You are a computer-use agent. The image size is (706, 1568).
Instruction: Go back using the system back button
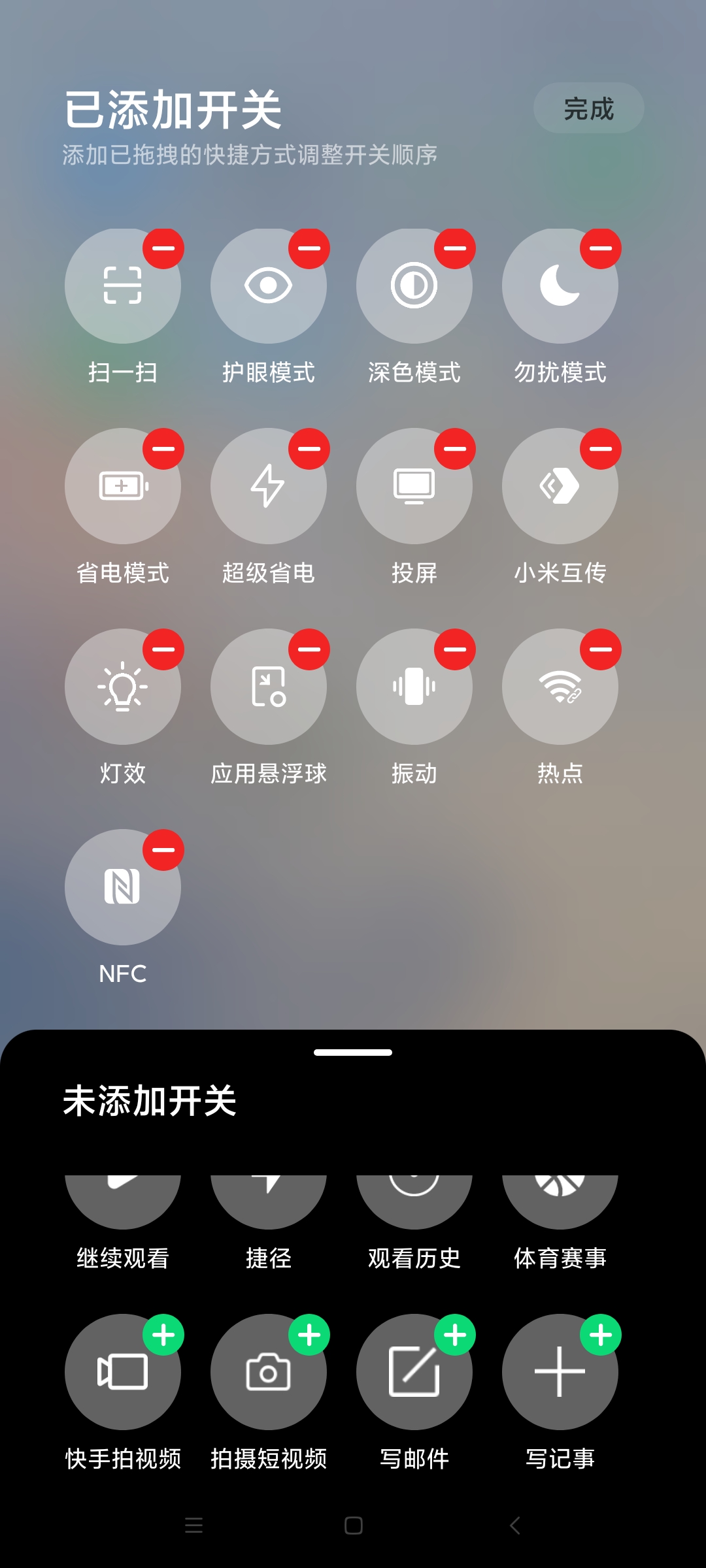pyautogui.click(x=514, y=1526)
